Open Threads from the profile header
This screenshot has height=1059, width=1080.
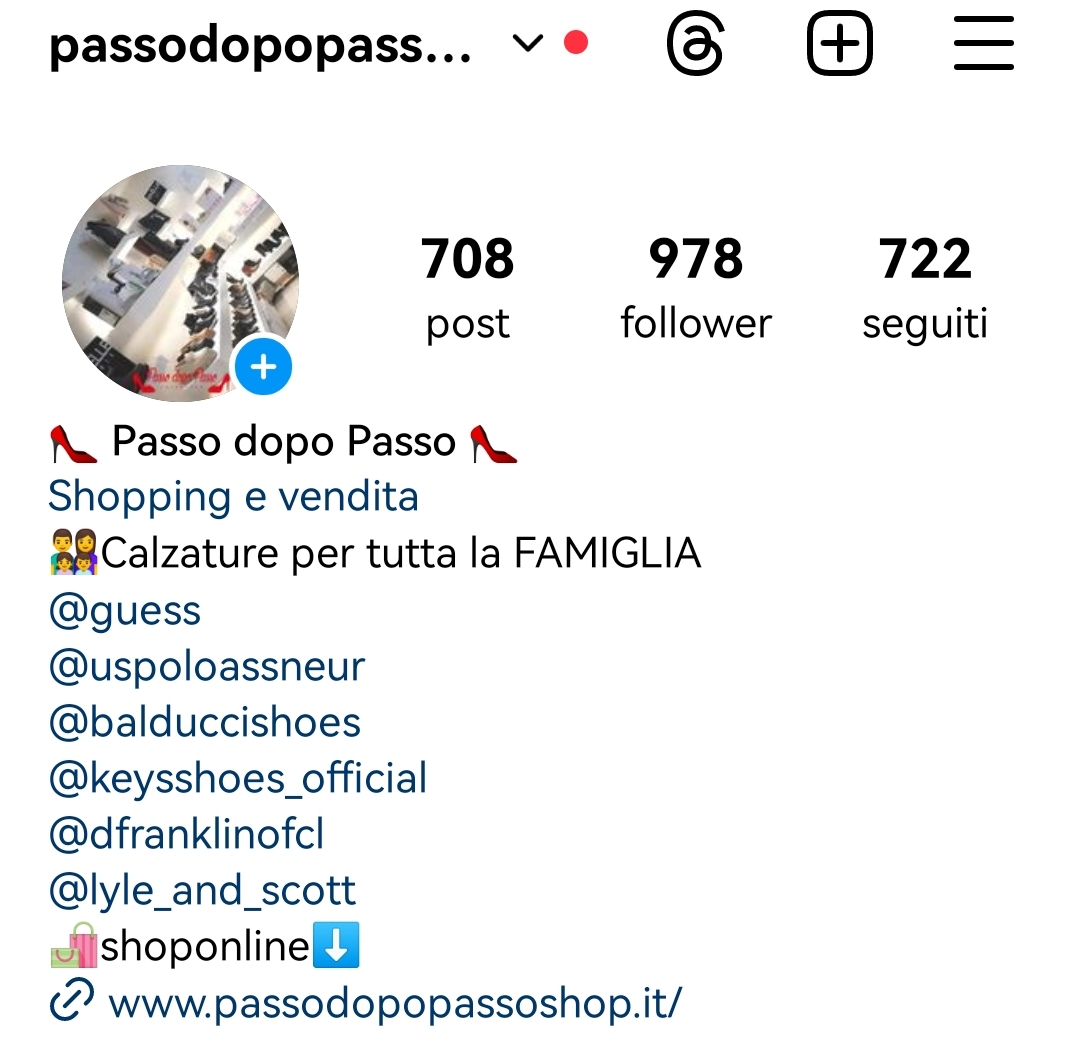pyautogui.click(x=695, y=45)
